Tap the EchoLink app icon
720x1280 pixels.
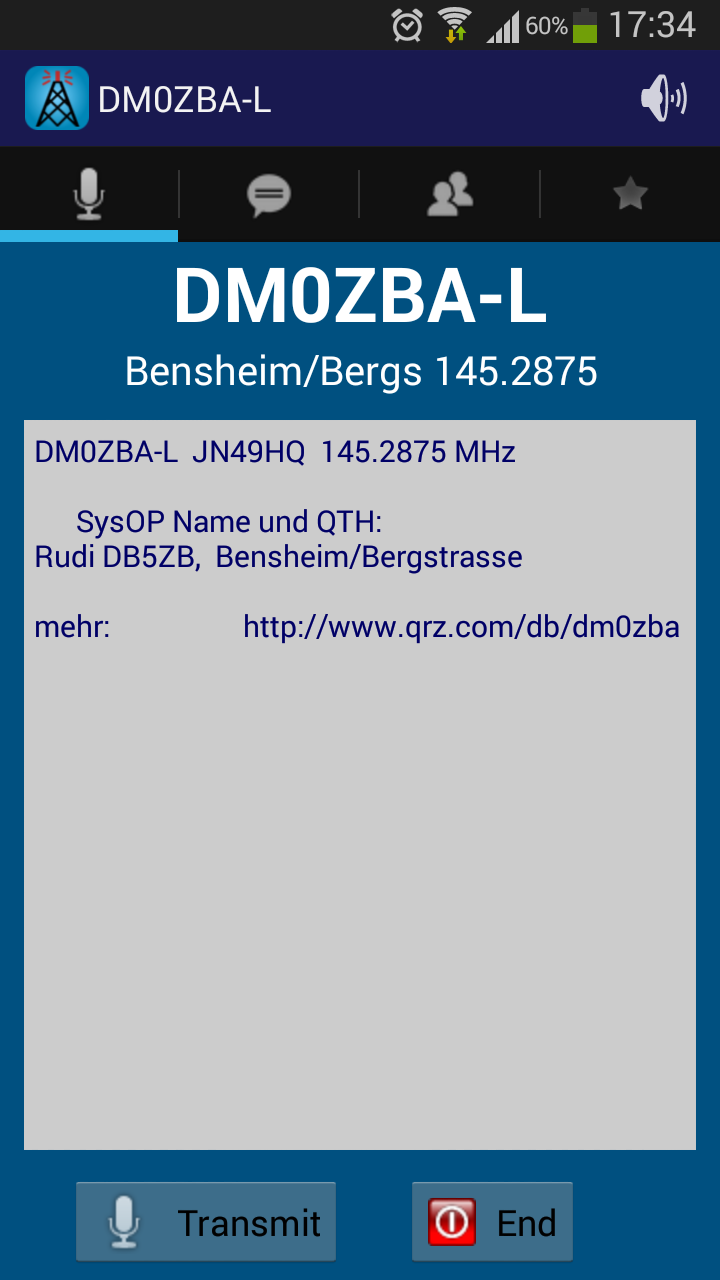point(57,98)
